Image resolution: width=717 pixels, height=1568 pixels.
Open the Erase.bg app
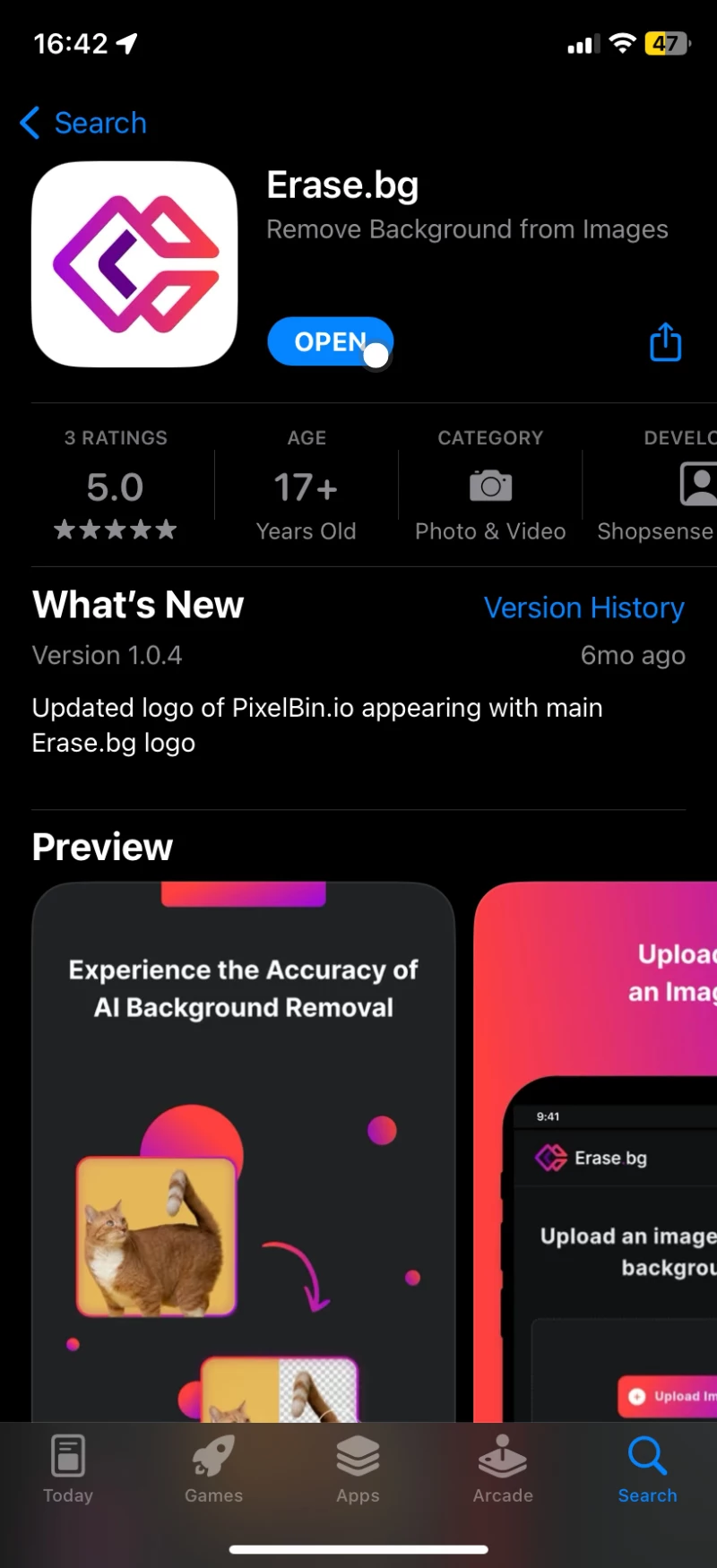click(x=330, y=341)
